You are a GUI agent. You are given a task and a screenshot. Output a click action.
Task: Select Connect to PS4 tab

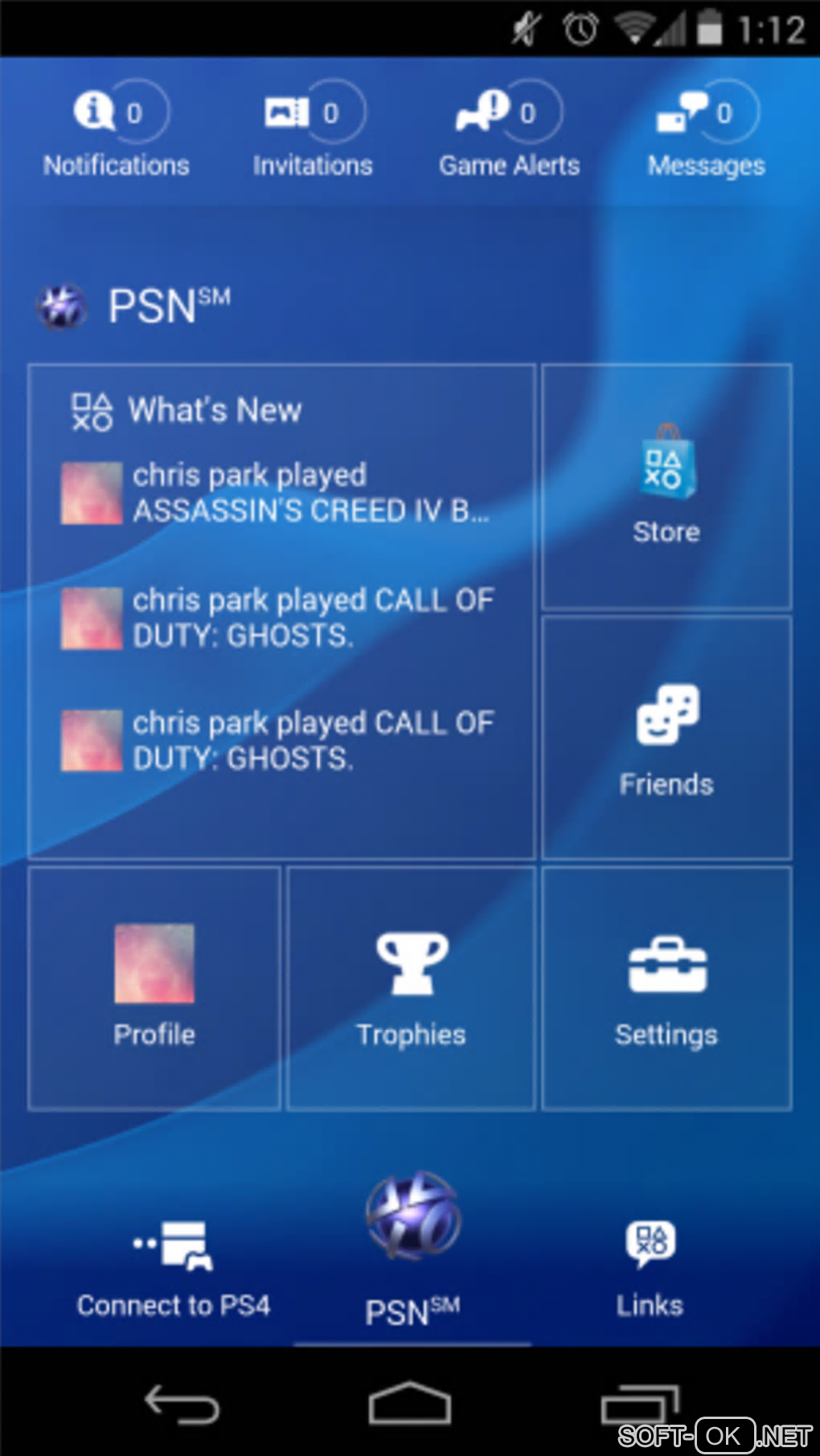(173, 1270)
